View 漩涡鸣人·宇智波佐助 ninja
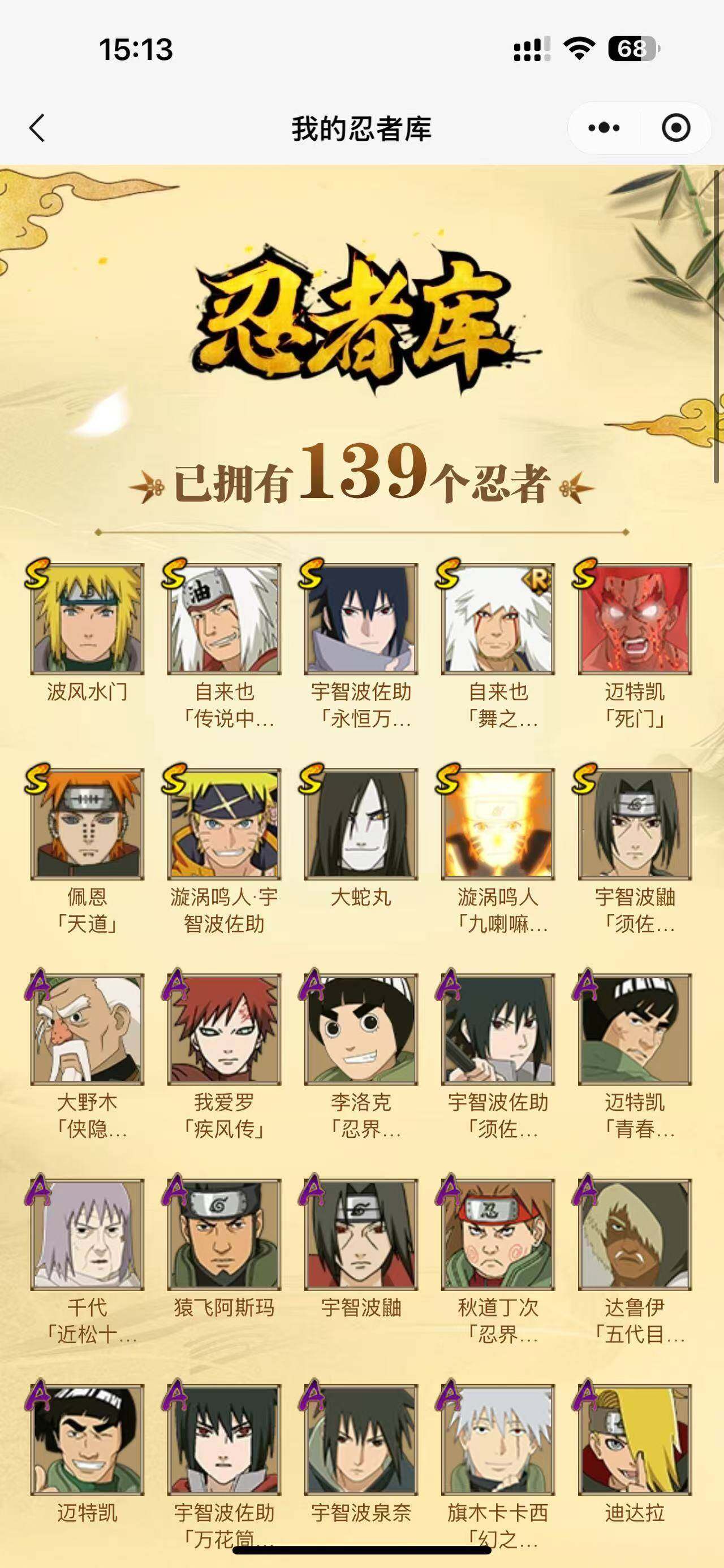Image resolution: width=724 pixels, height=1568 pixels. coord(224,824)
